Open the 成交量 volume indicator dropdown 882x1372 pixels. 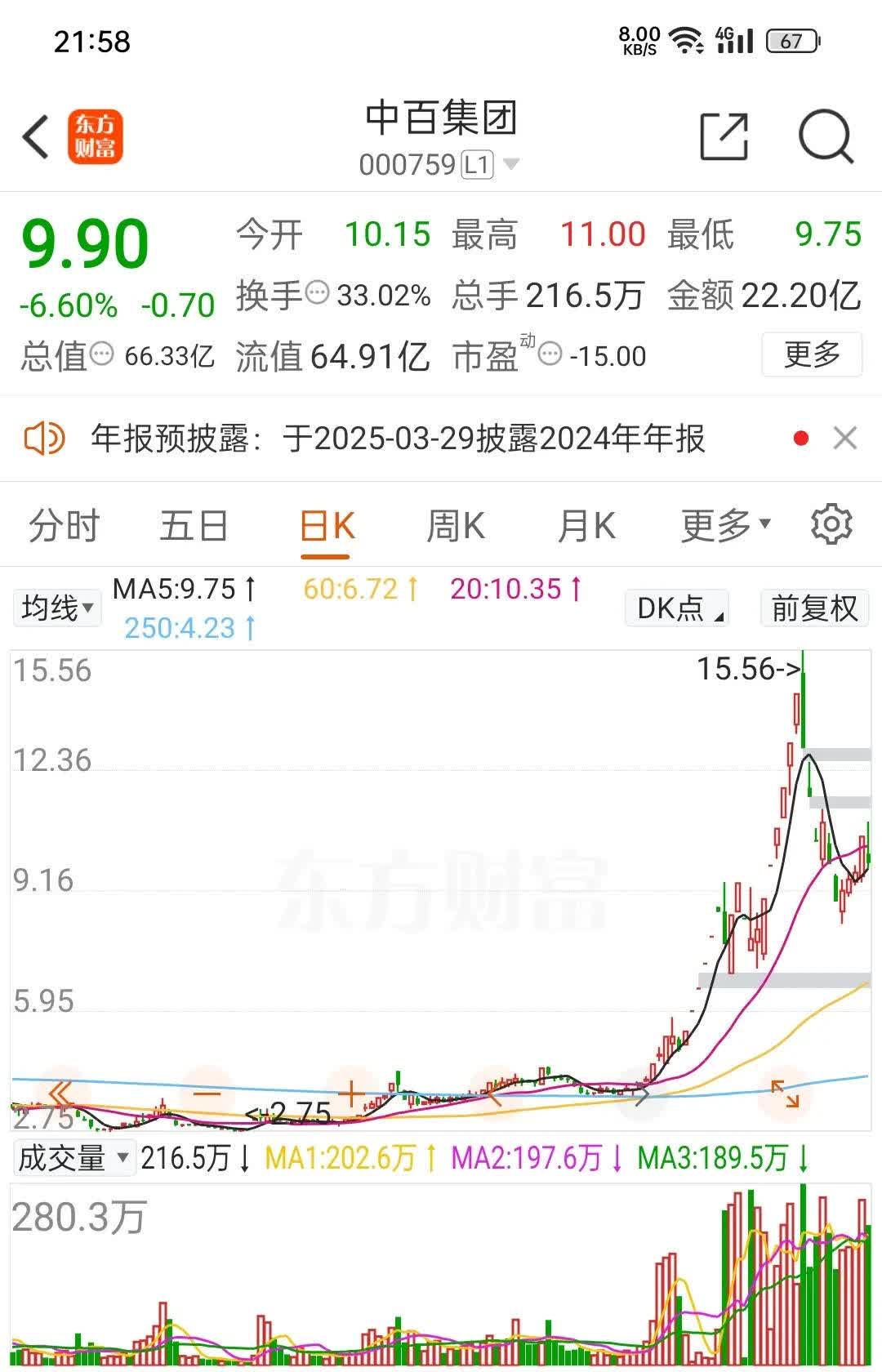pos(73,1157)
